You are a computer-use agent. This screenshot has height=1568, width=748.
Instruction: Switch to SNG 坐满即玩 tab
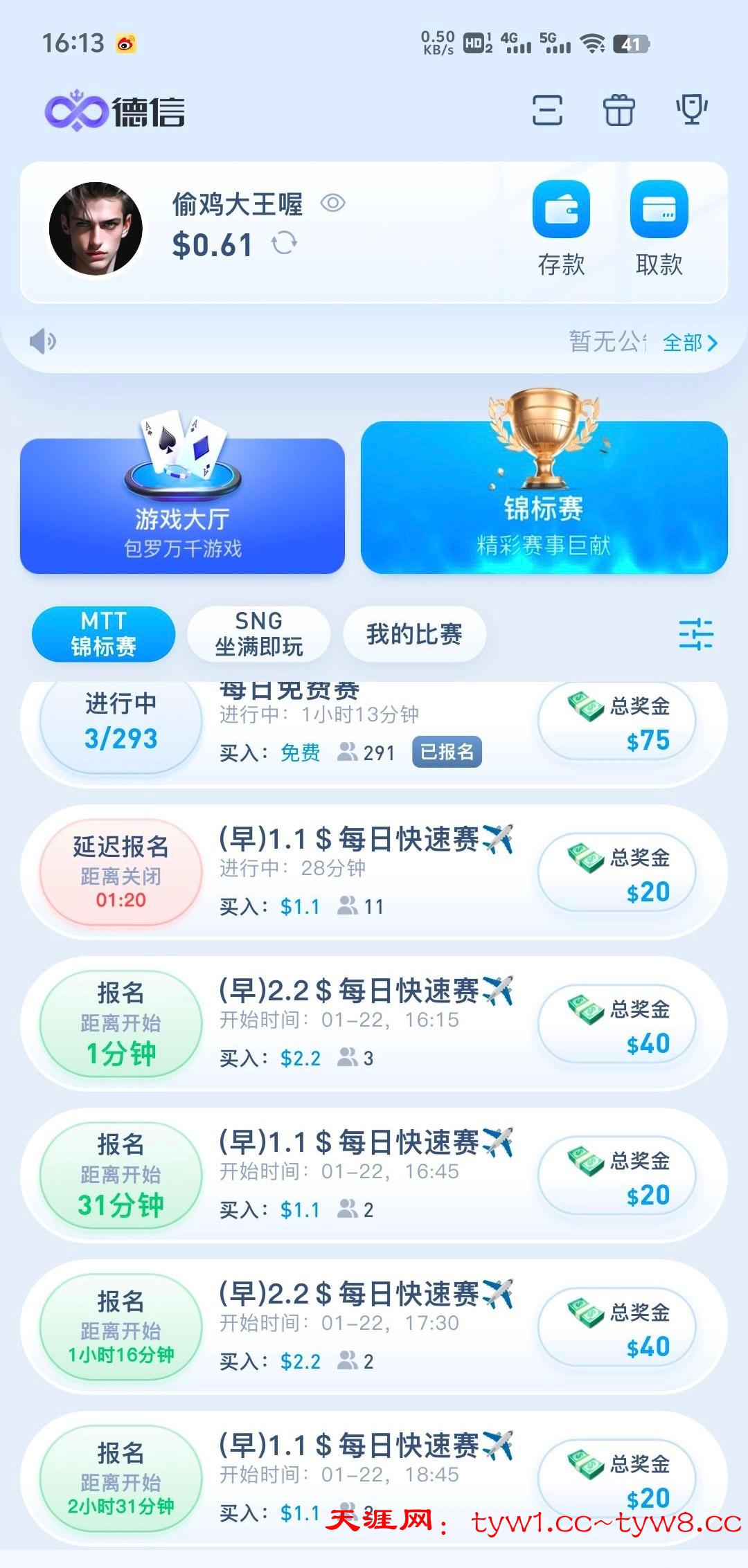[x=258, y=633]
